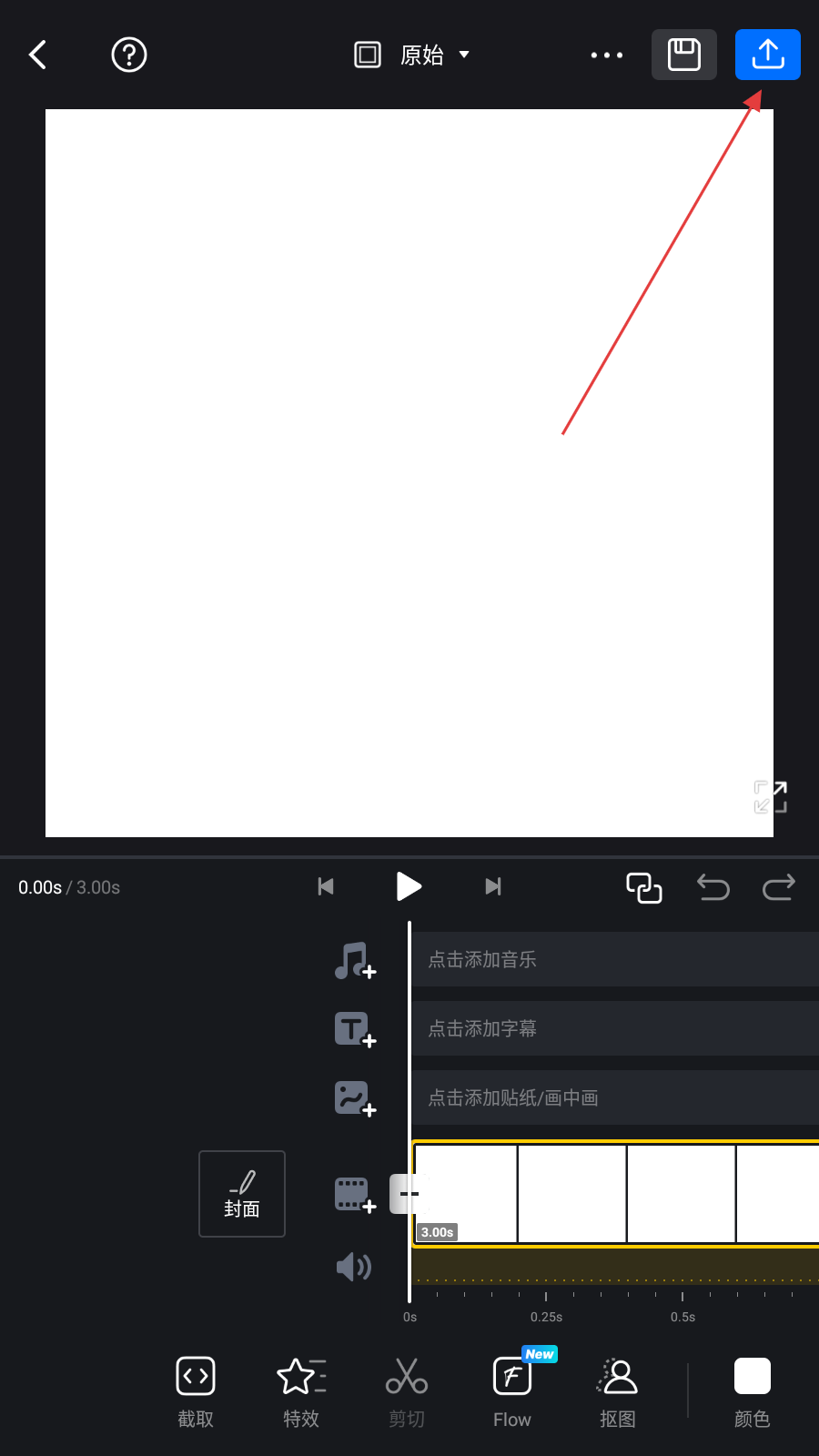Expand the preview to fullscreen
The image size is (819, 1456).
click(770, 797)
